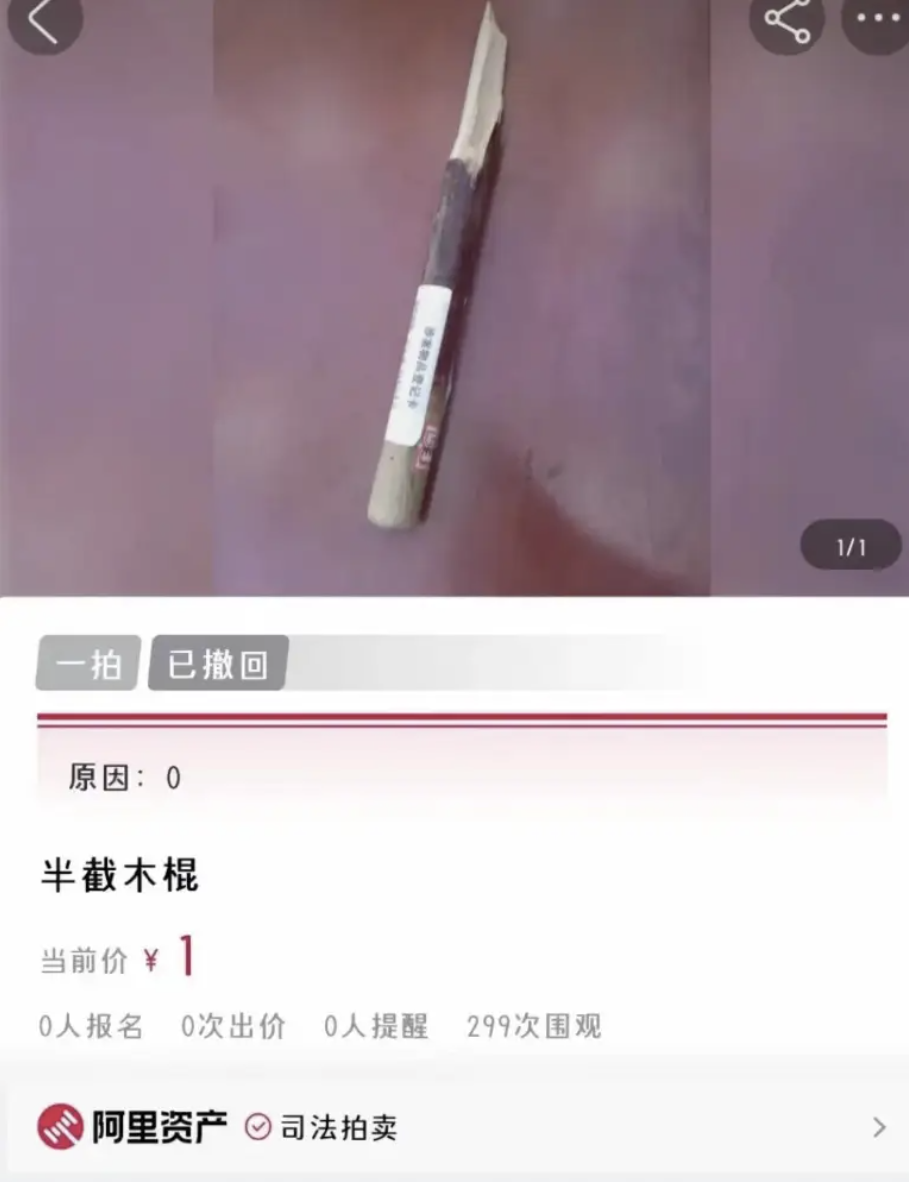Open the three-dot overflow menu

tap(878, 19)
